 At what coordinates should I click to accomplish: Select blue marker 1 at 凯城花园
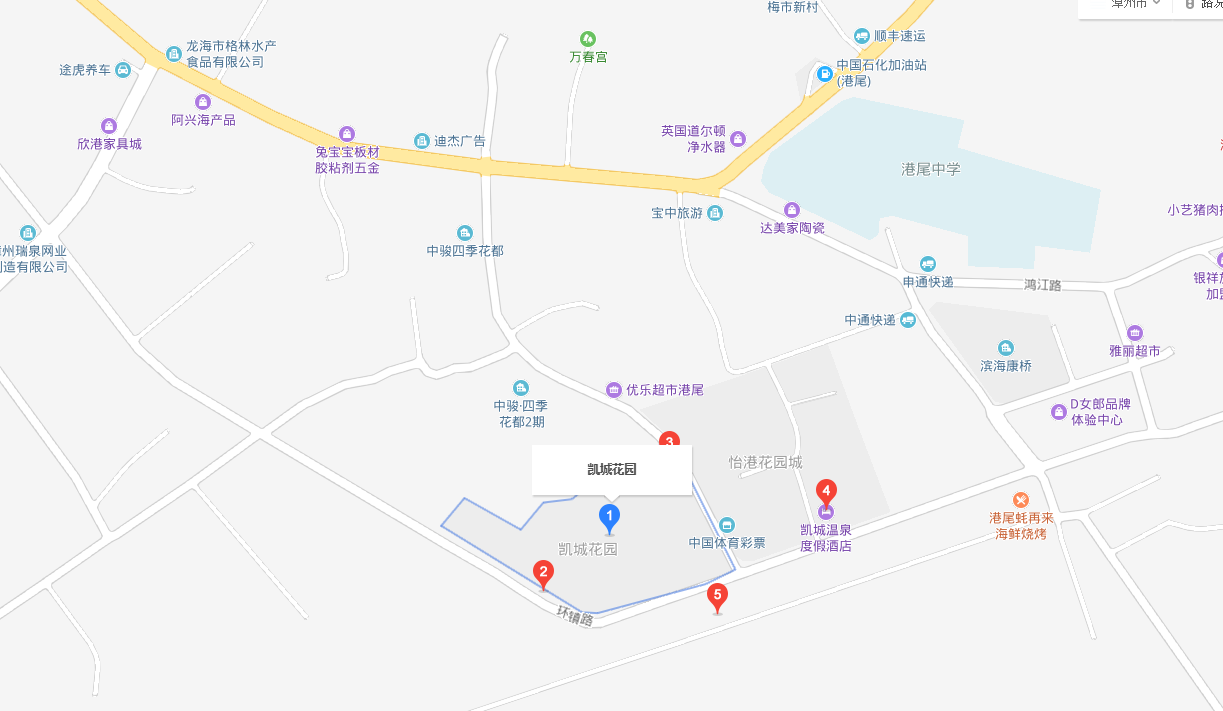(609, 517)
